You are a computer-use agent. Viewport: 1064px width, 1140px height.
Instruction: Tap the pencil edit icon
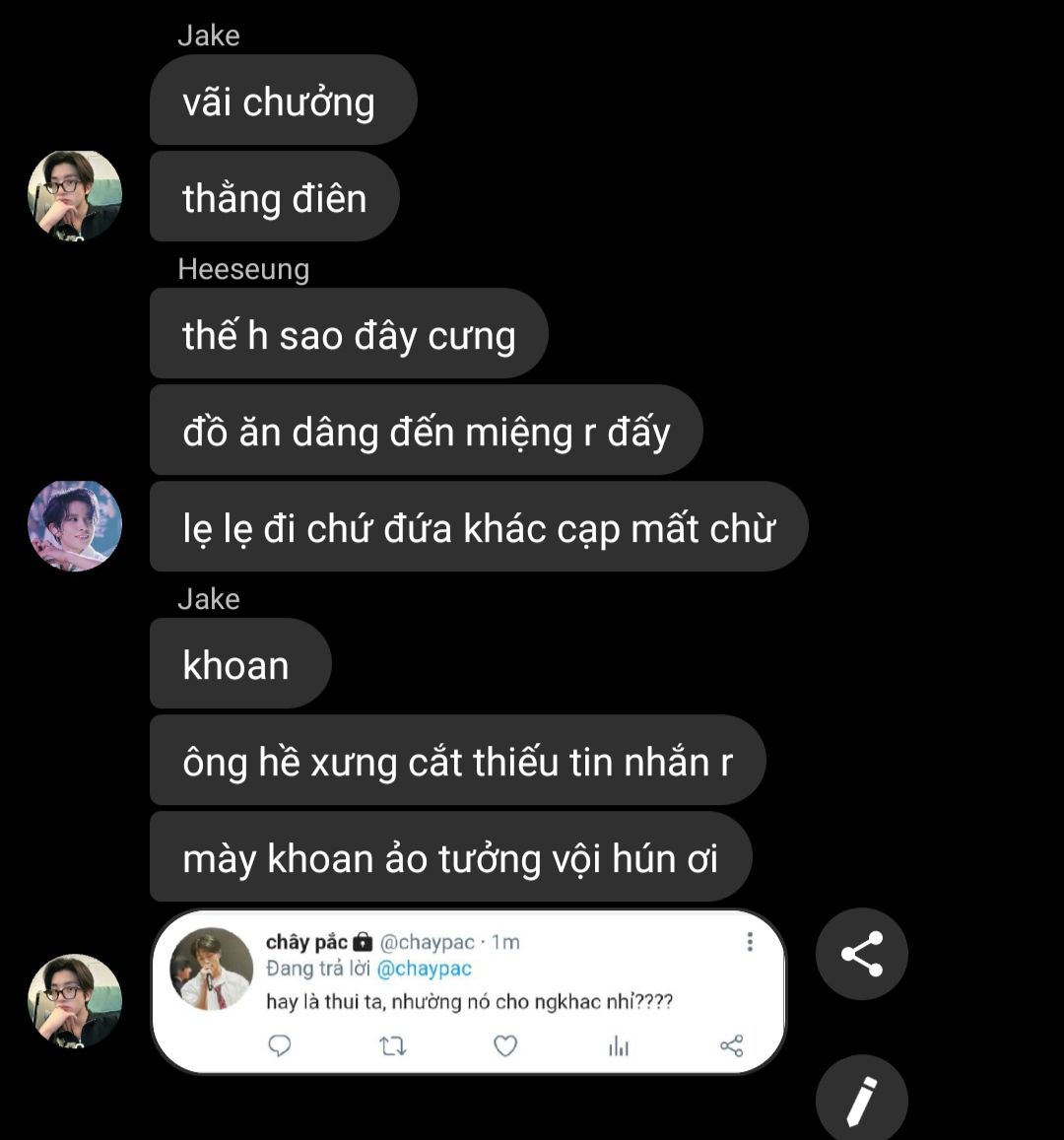click(861, 1100)
